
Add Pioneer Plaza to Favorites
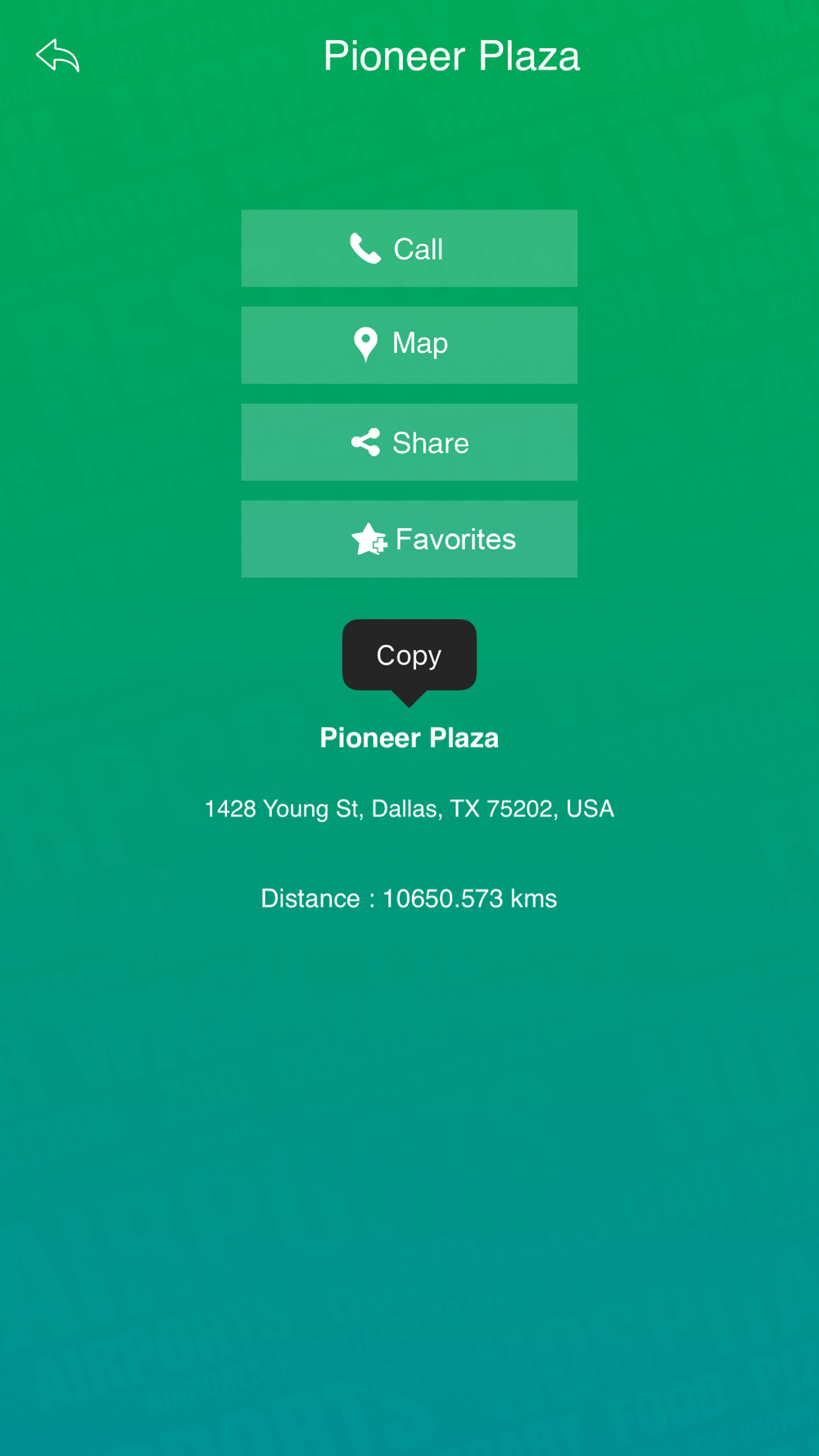409,539
